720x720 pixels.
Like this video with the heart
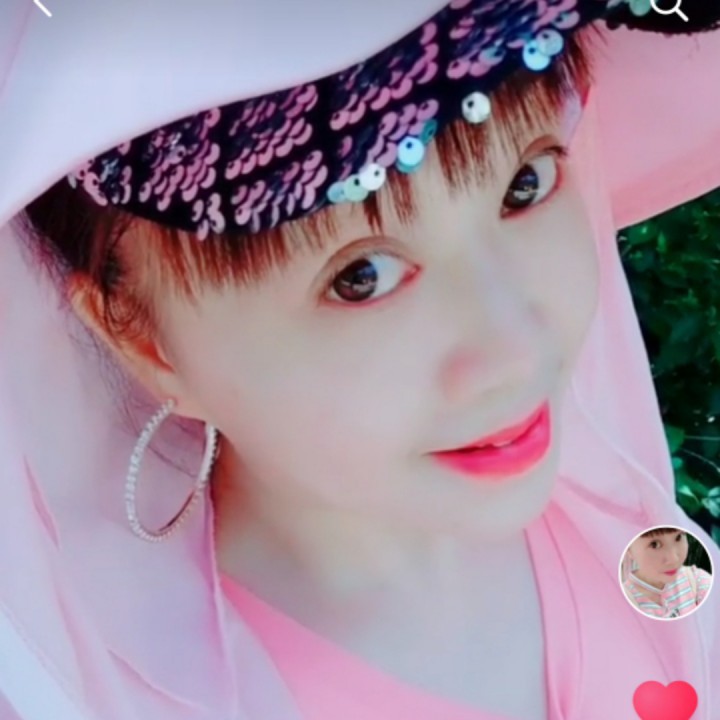[665, 702]
